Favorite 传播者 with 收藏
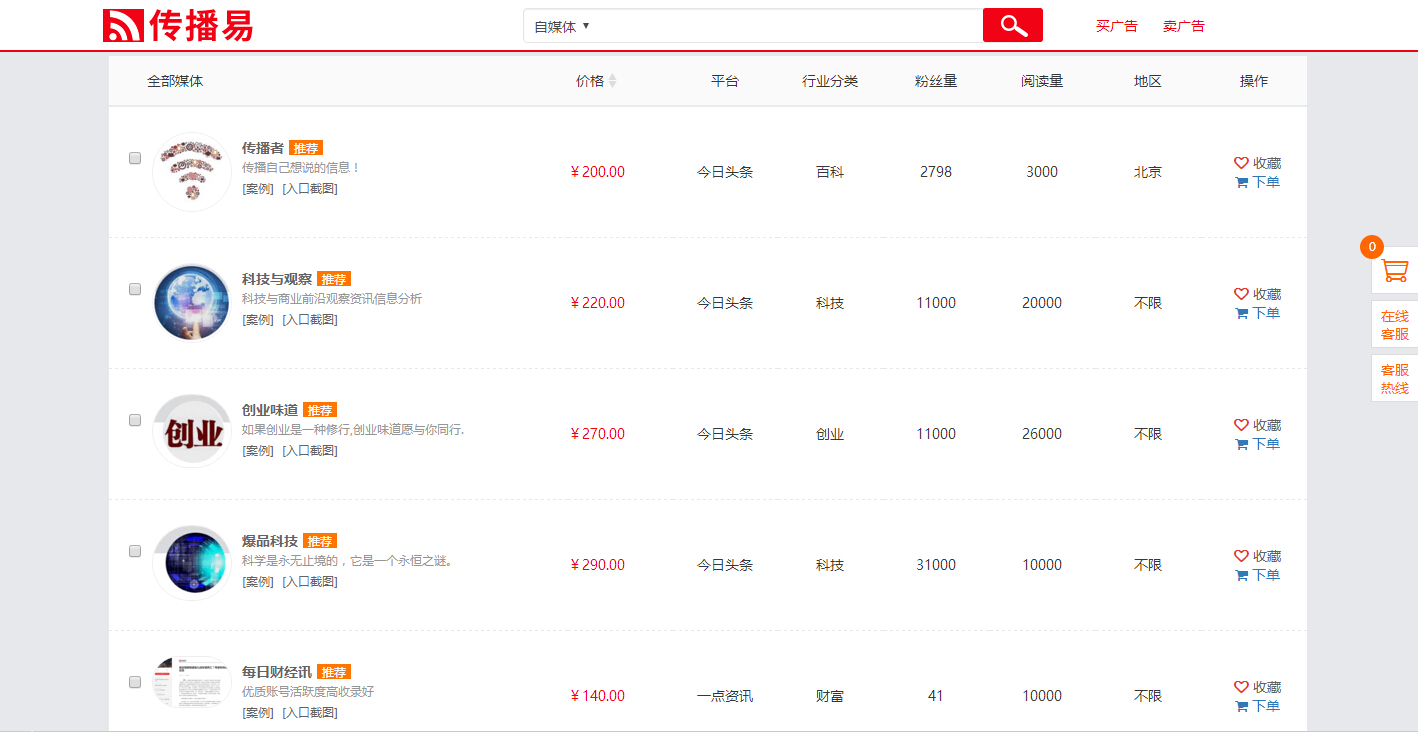 1257,163
